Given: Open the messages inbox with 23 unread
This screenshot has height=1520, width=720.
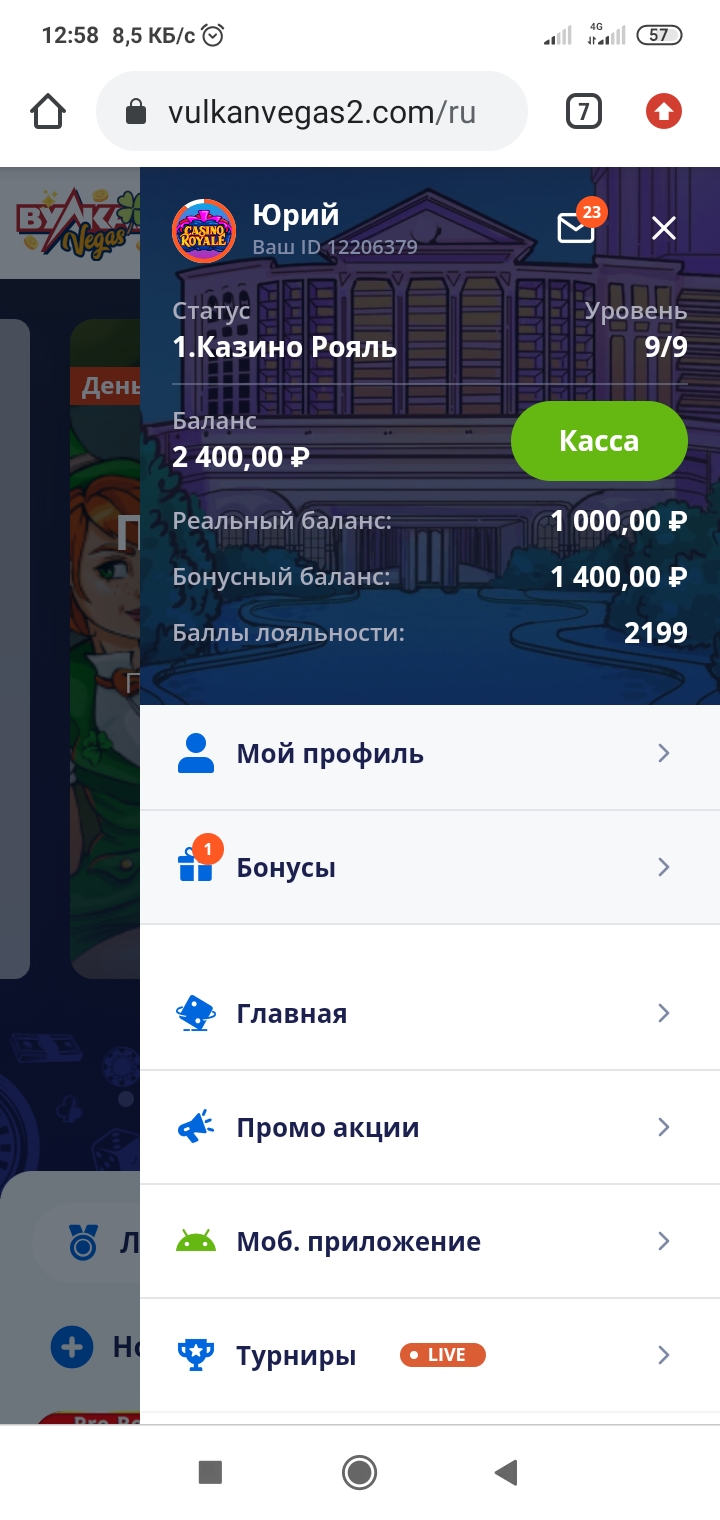Looking at the screenshot, I should 576,228.
